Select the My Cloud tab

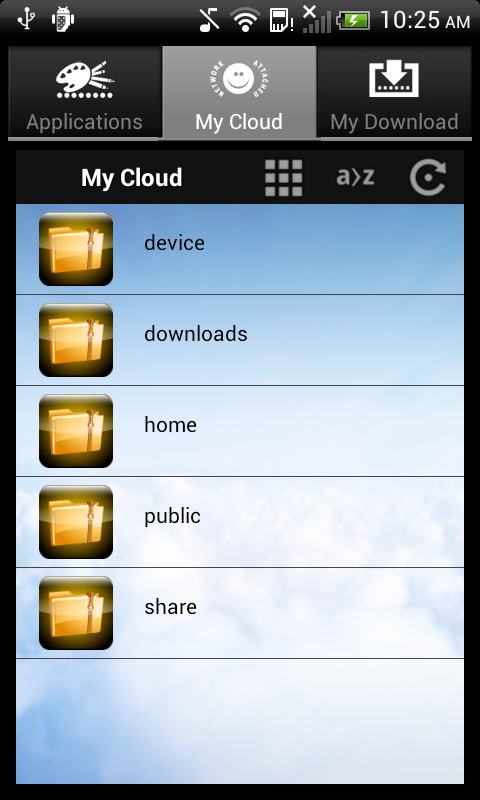(239, 92)
